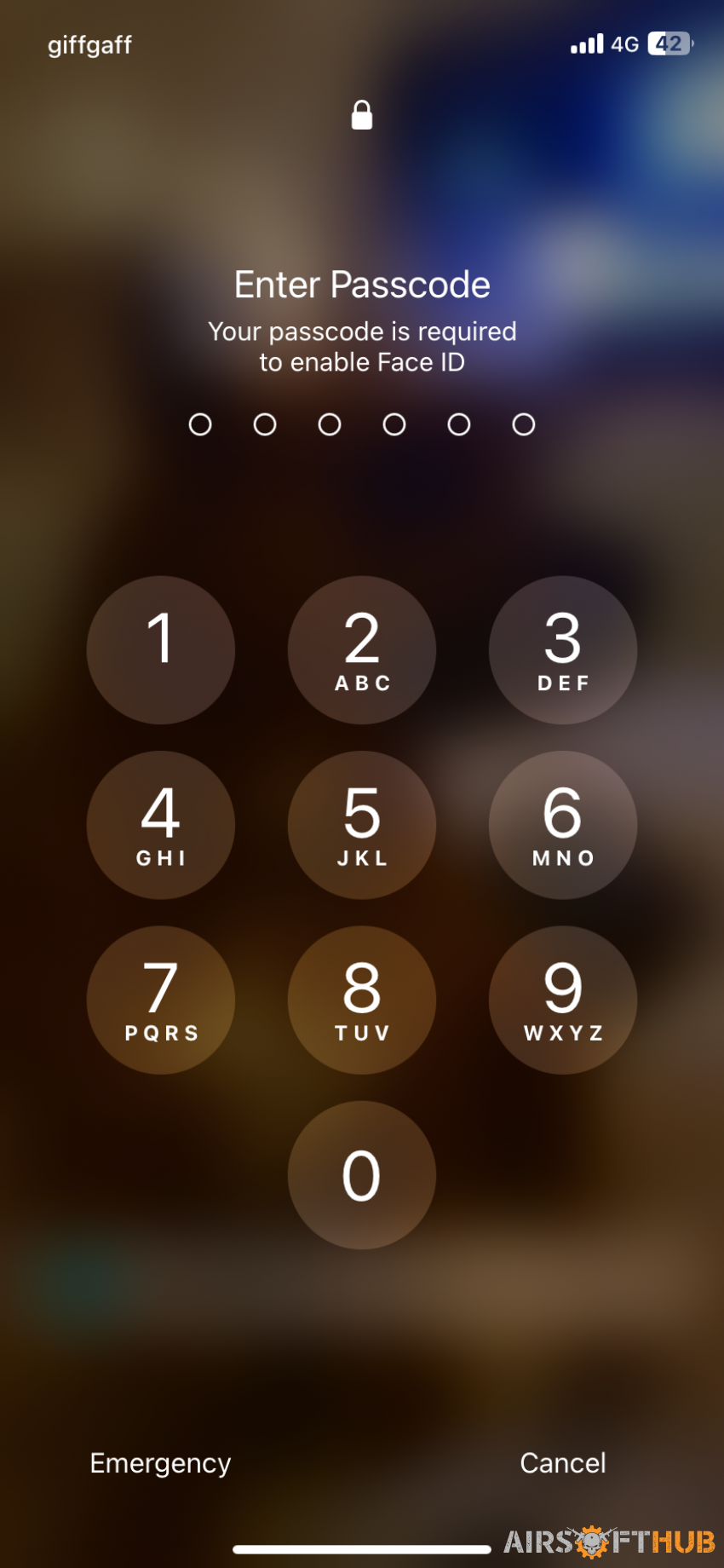Tap the 5 JKL key

click(362, 825)
